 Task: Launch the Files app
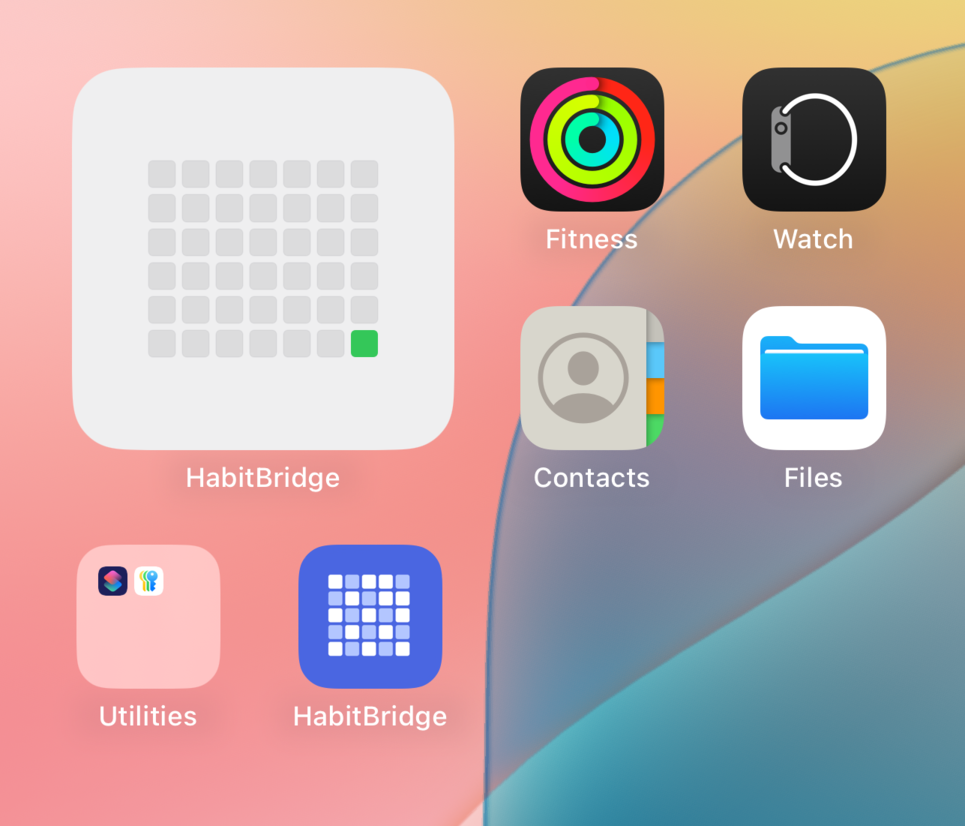814,378
